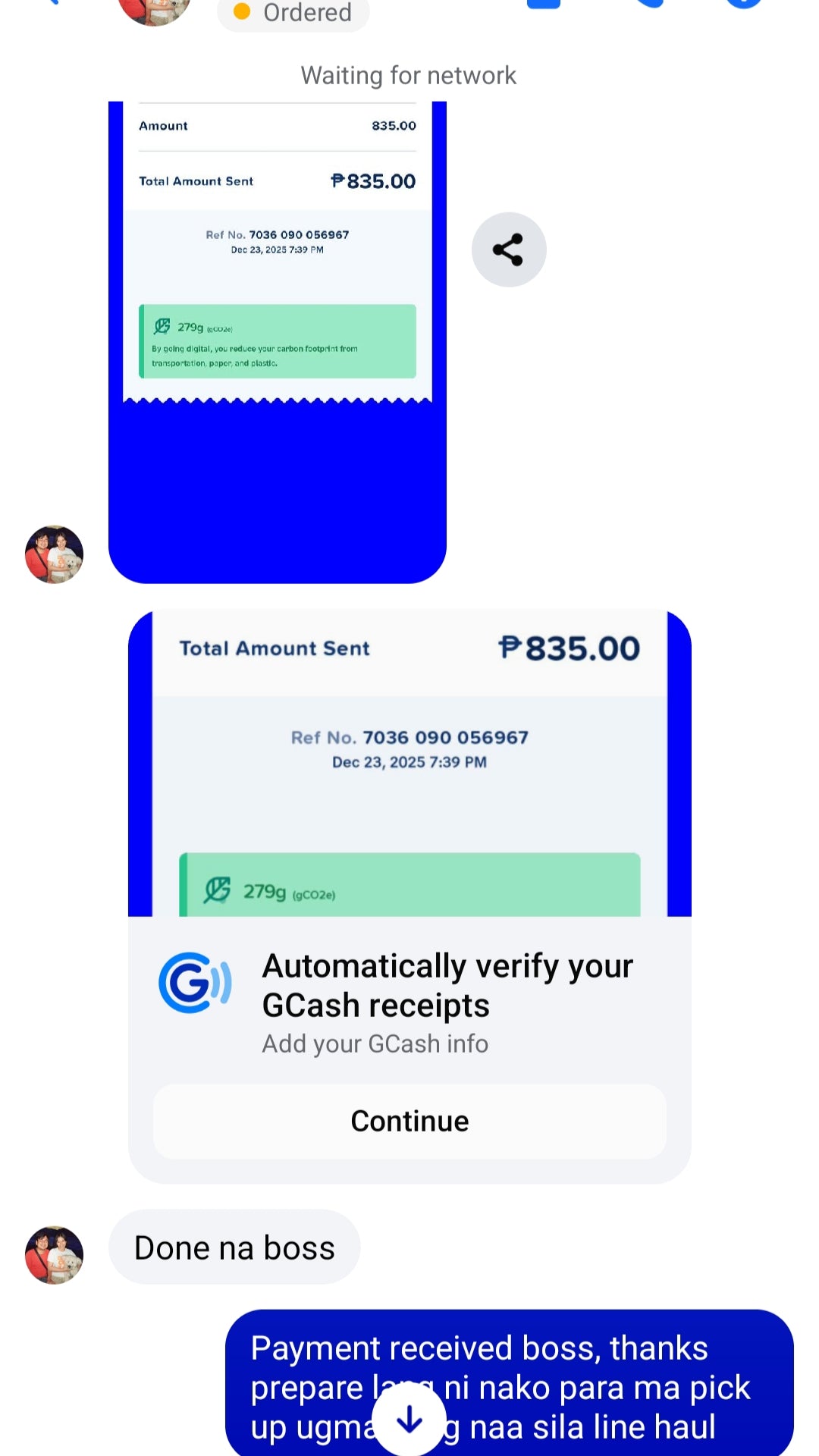Share the first GCash receipt image
Viewport: 819px width, 1456px height.
(x=509, y=249)
